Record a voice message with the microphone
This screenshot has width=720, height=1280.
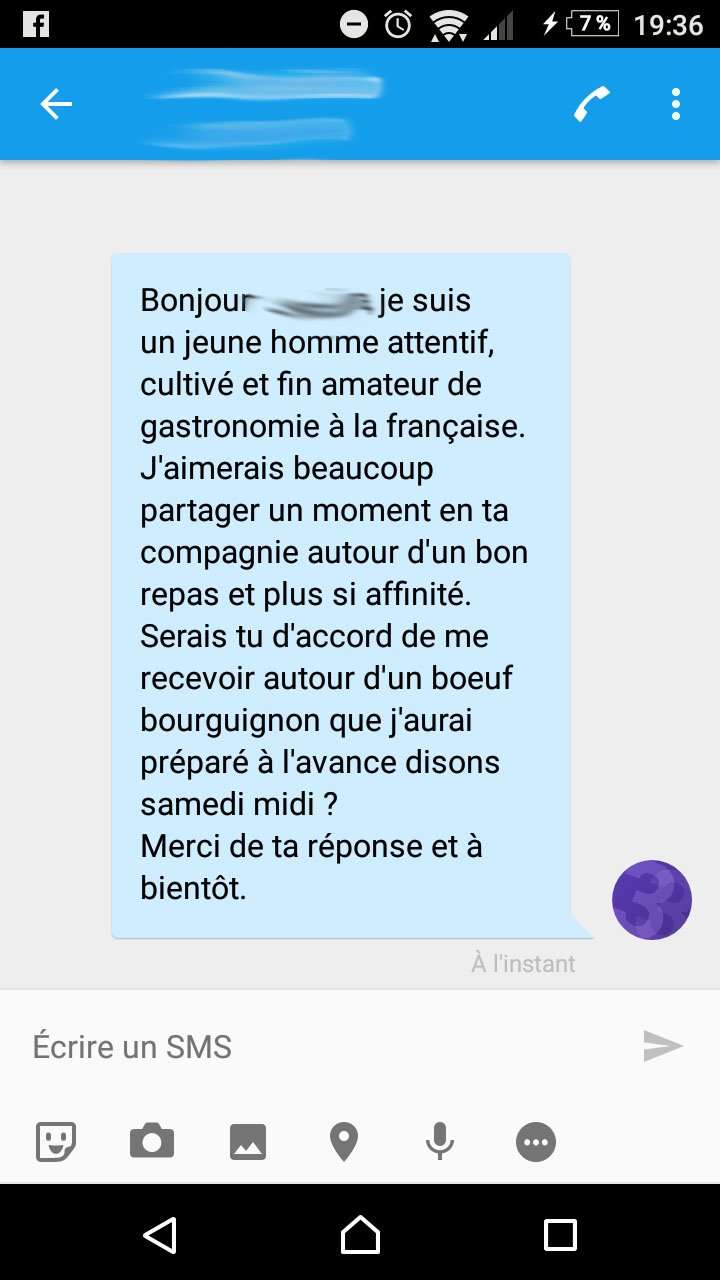pos(440,1141)
